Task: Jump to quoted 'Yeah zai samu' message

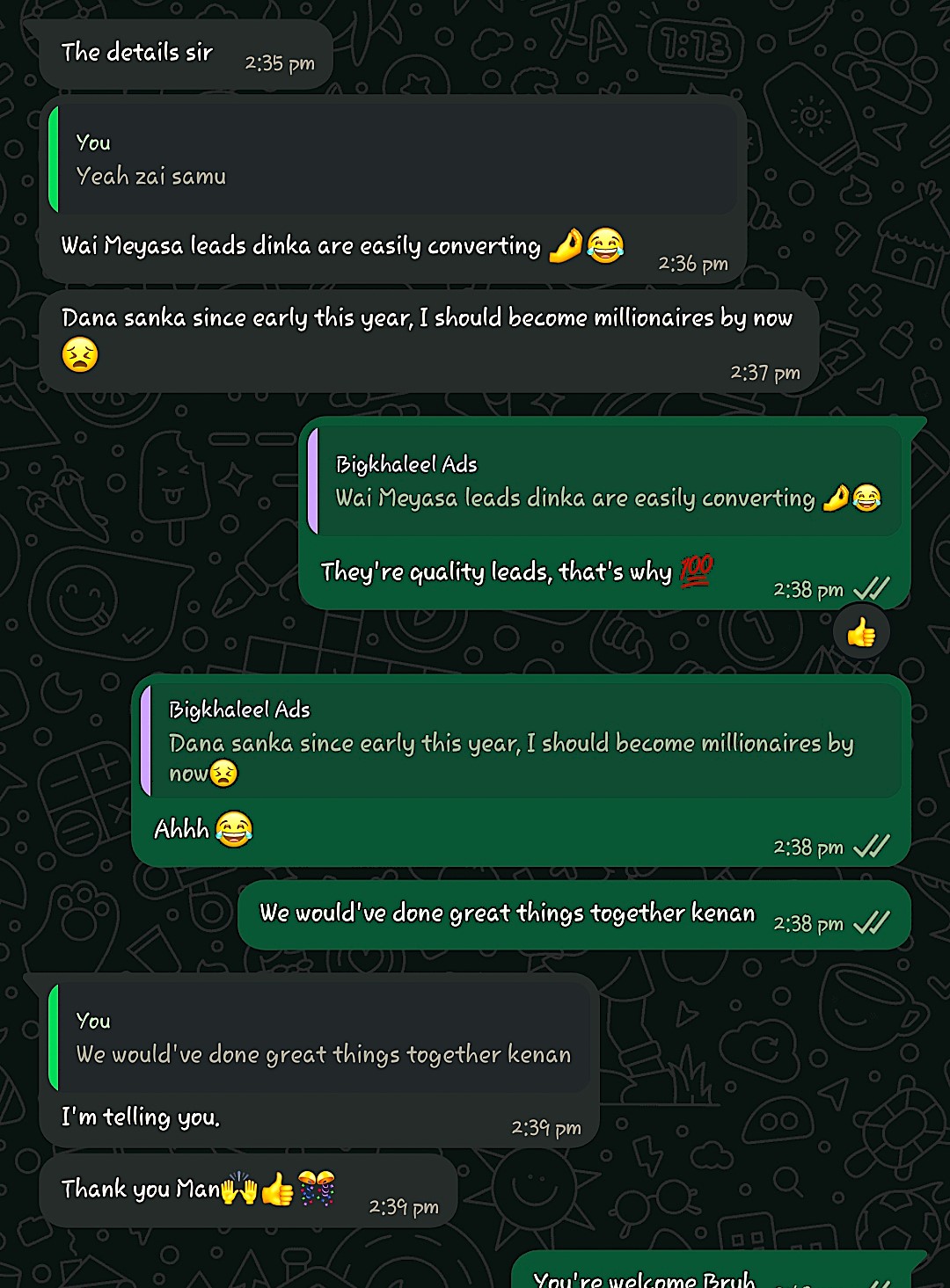Action: [392, 160]
